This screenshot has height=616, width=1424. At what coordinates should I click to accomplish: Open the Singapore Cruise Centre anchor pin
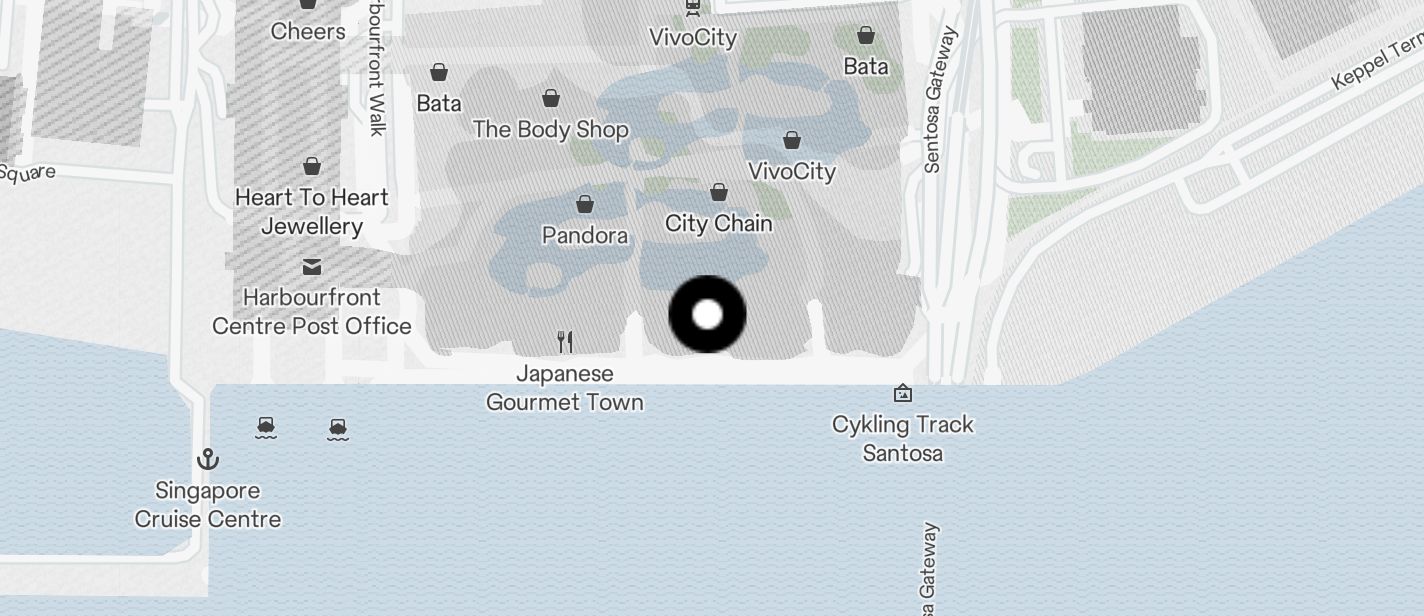(x=208, y=460)
